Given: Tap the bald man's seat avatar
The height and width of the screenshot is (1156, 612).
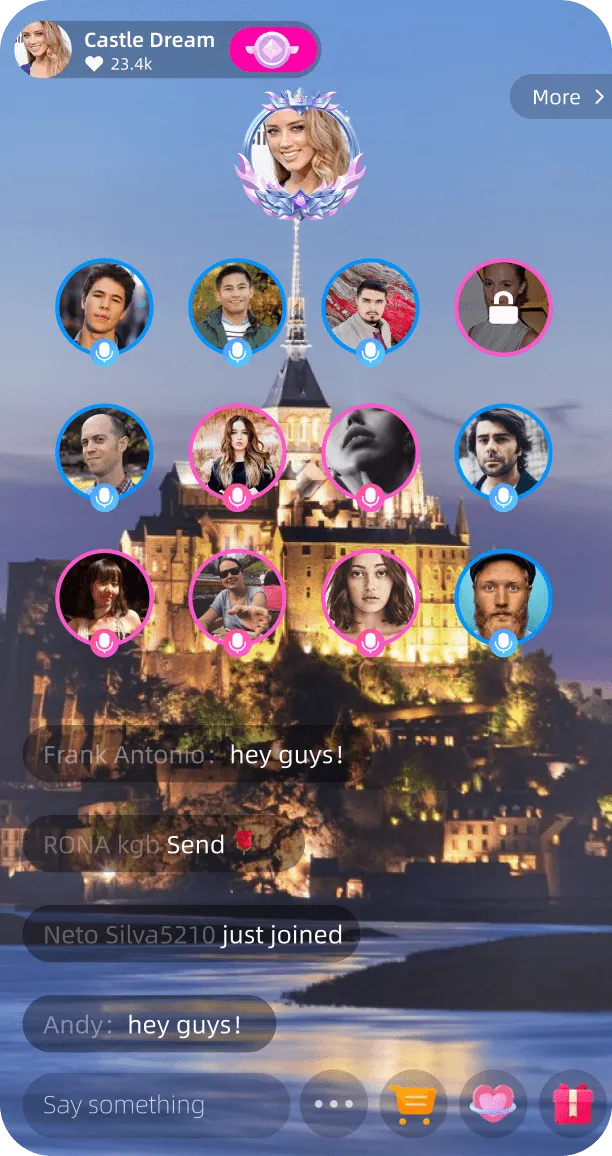Looking at the screenshot, I should [x=104, y=450].
